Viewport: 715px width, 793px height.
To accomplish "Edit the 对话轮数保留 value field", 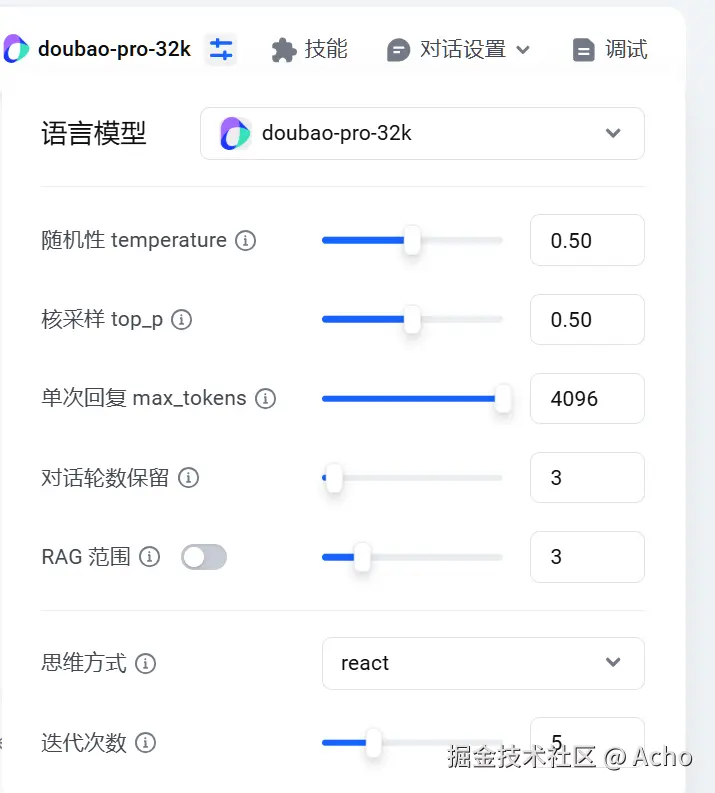I will pos(586,477).
